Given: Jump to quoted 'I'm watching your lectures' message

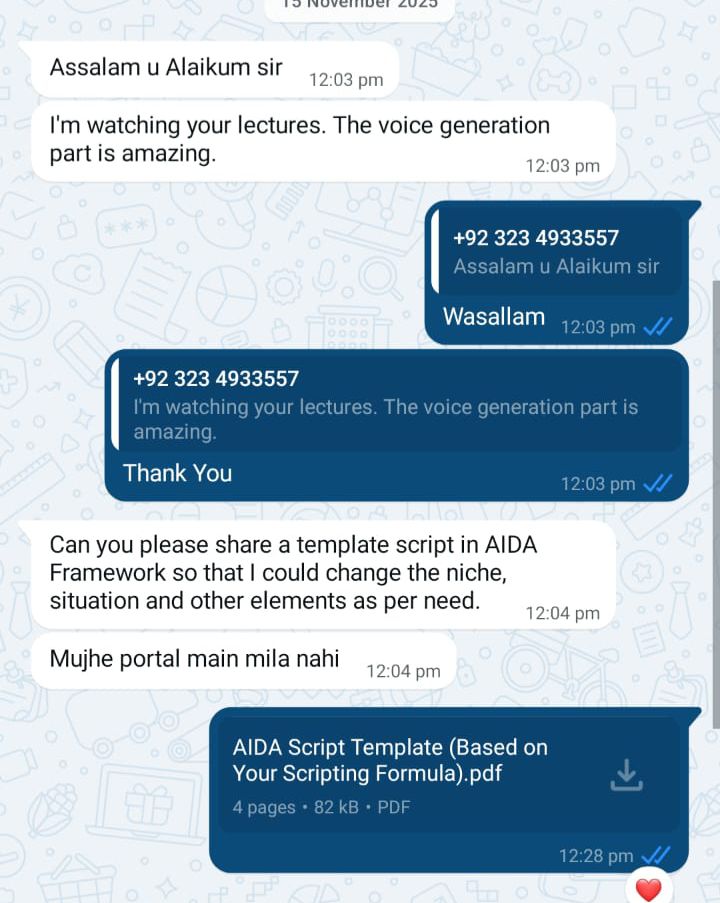Looking at the screenshot, I should point(396,405).
